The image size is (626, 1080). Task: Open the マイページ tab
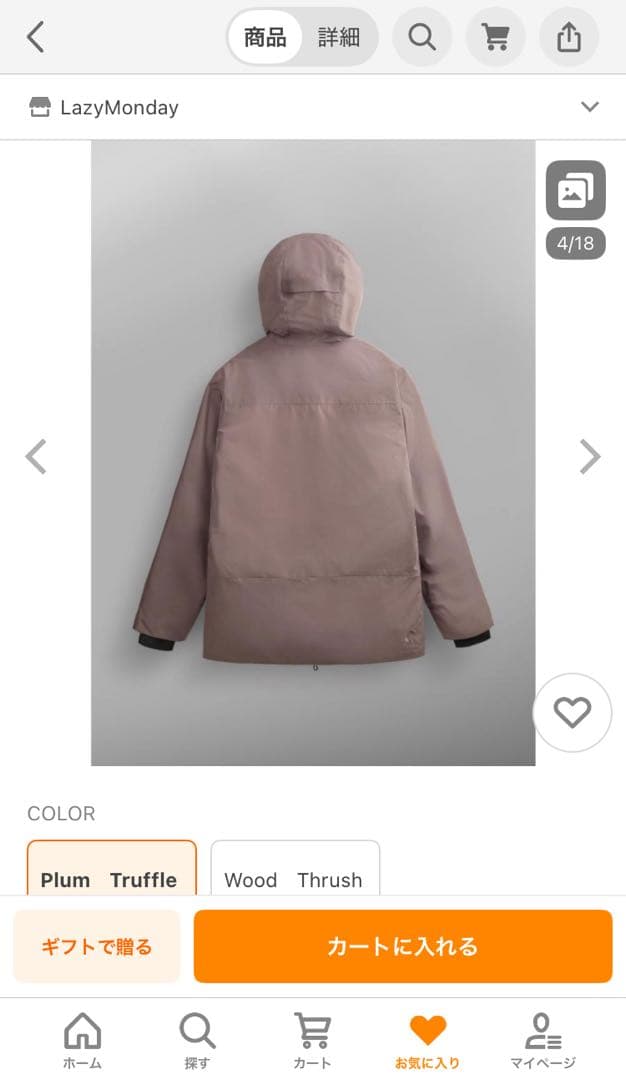(542, 1040)
